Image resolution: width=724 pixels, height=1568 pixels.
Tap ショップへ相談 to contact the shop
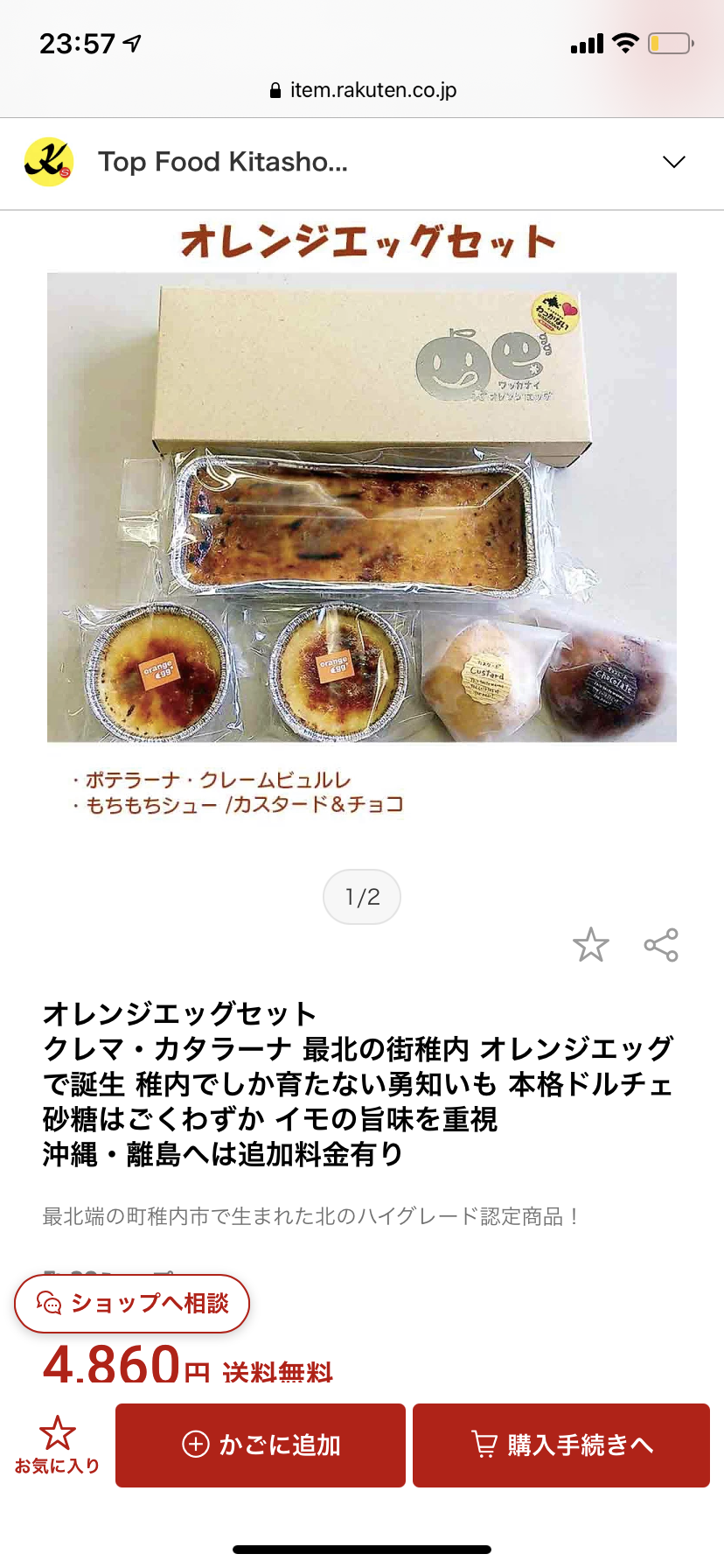click(x=132, y=1304)
